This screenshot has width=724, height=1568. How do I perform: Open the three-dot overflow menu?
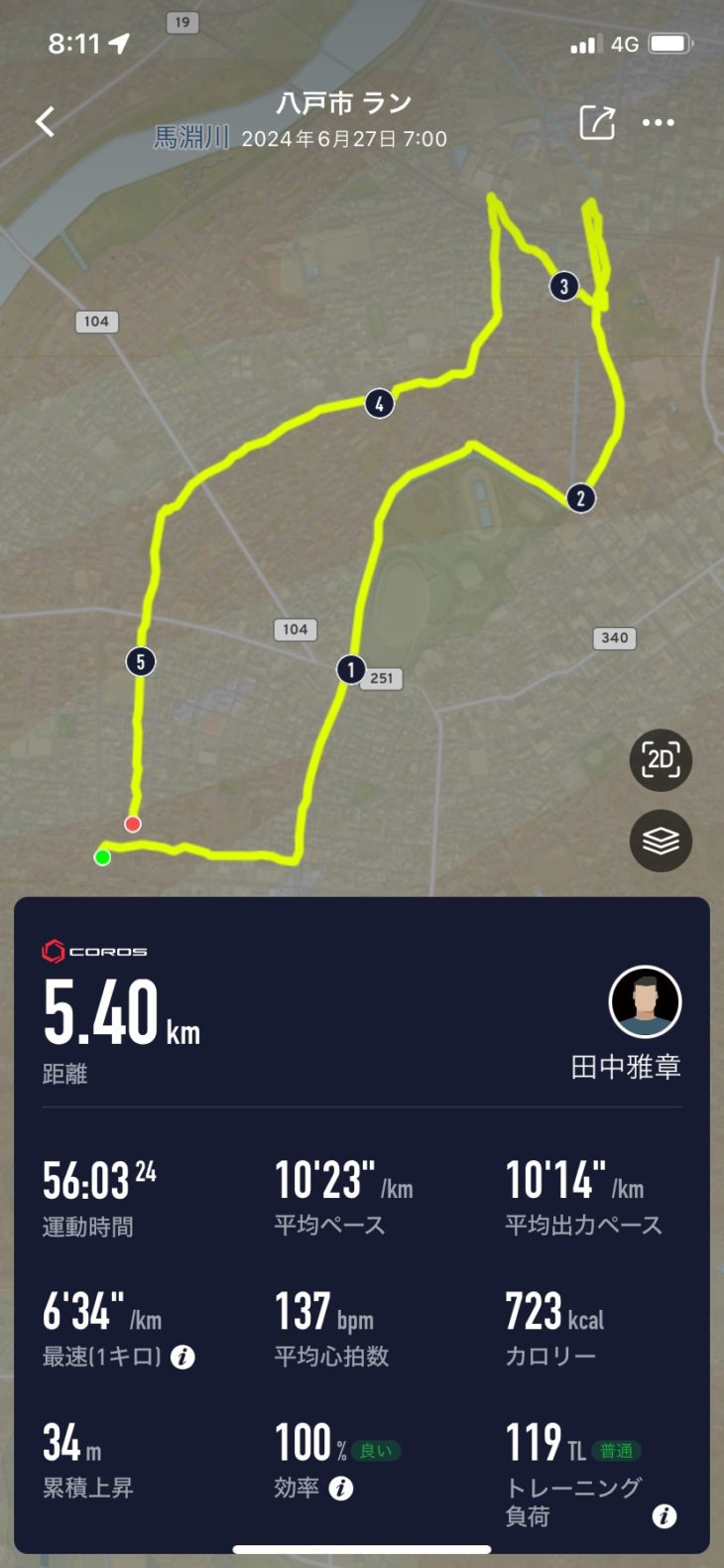coord(658,122)
